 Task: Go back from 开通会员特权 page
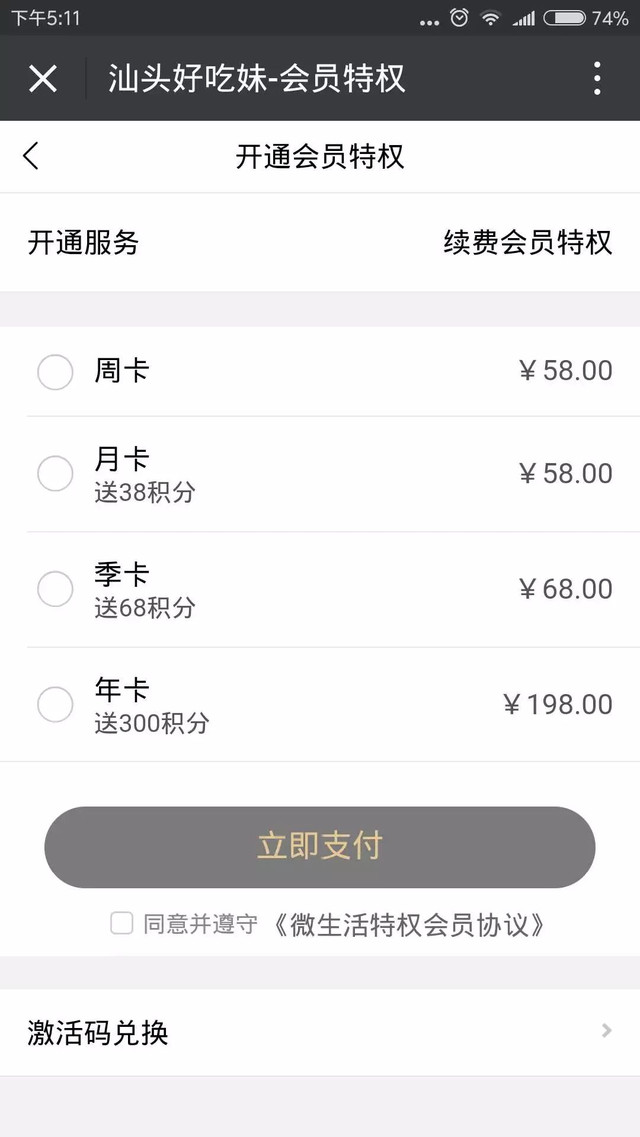tap(30, 156)
